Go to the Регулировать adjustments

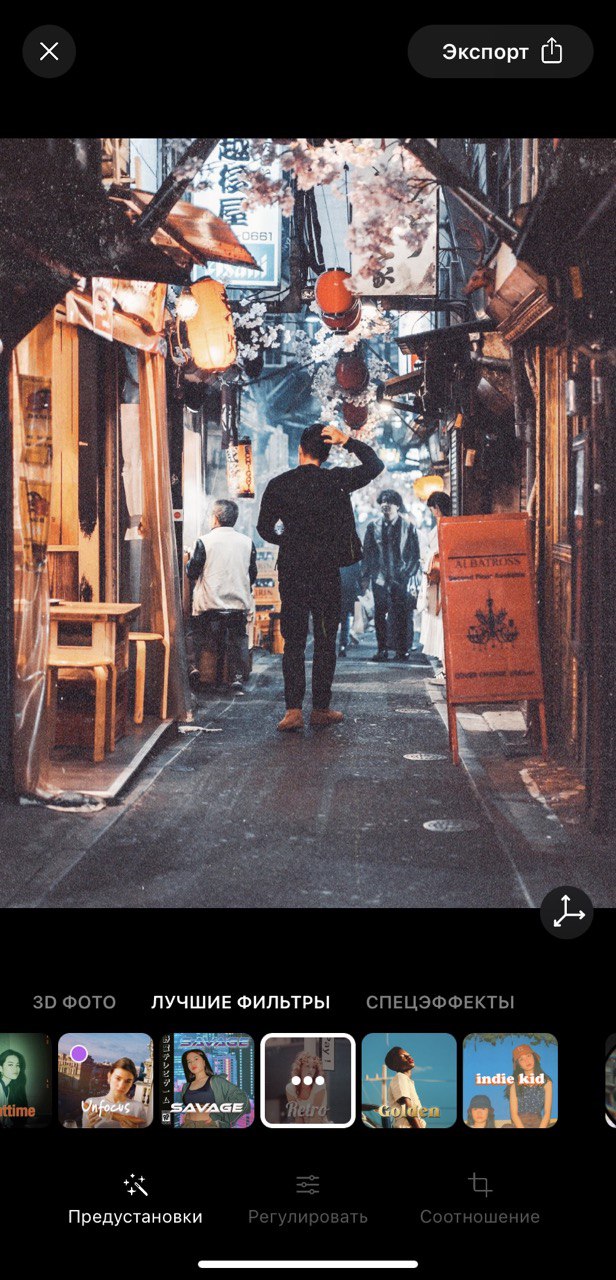click(x=308, y=1199)
